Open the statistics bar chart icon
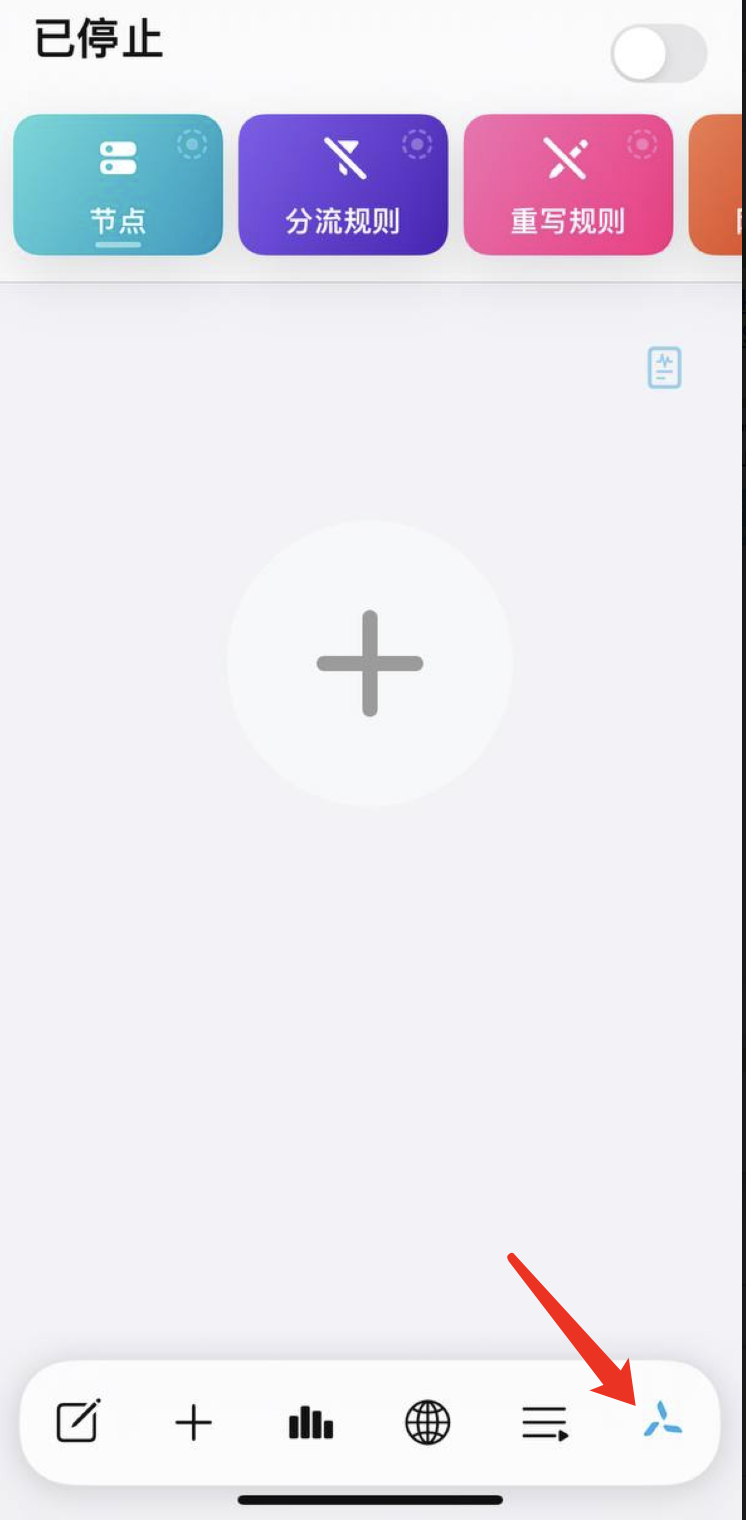Screen dimensions: 746x1520 coord(311,1422)
